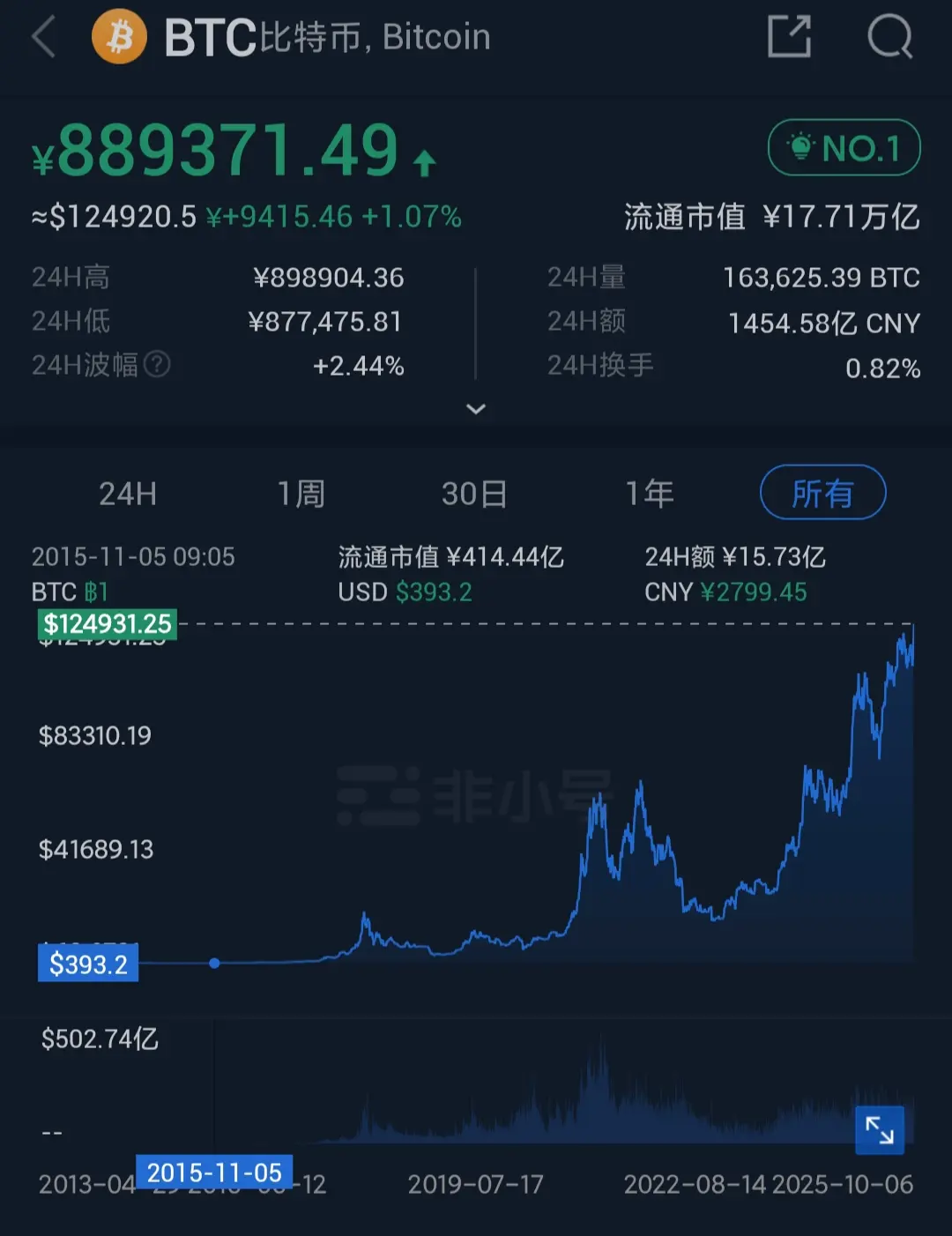Switch chart to the 24H range
This screenshot has height=1236, width=952.
[128, 494]
